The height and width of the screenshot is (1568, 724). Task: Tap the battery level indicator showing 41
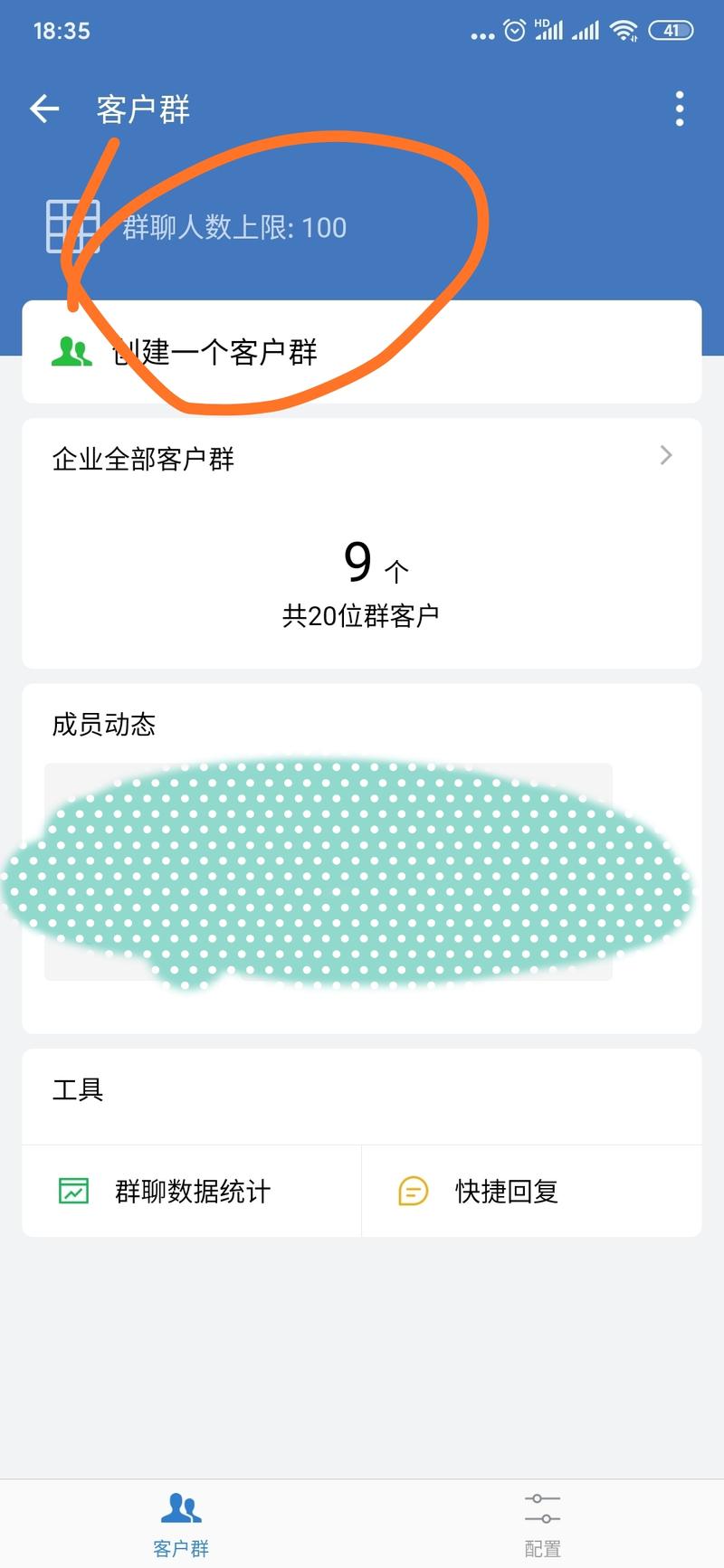tap(672, 29)
